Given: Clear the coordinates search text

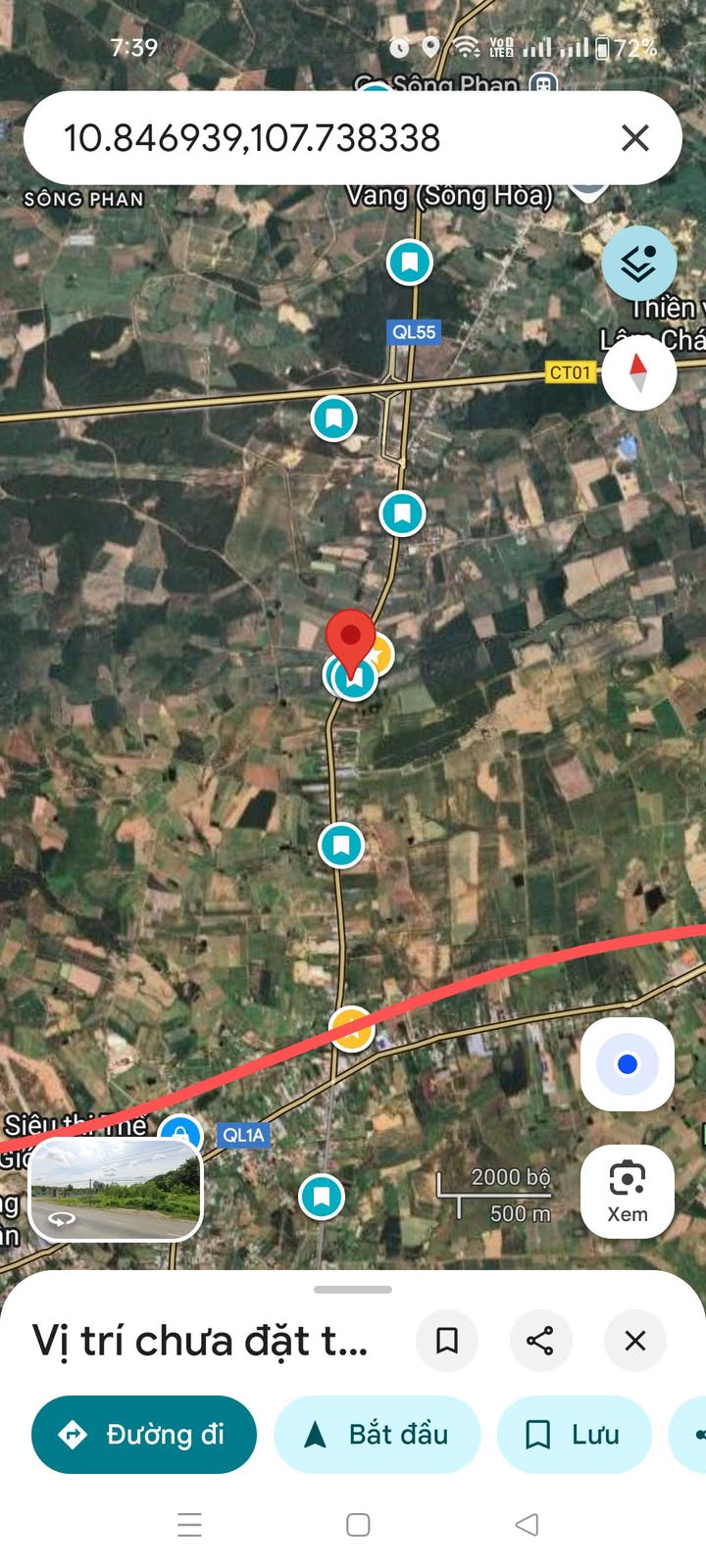Looking at the screenshot, I should click(x=635, y=138).
